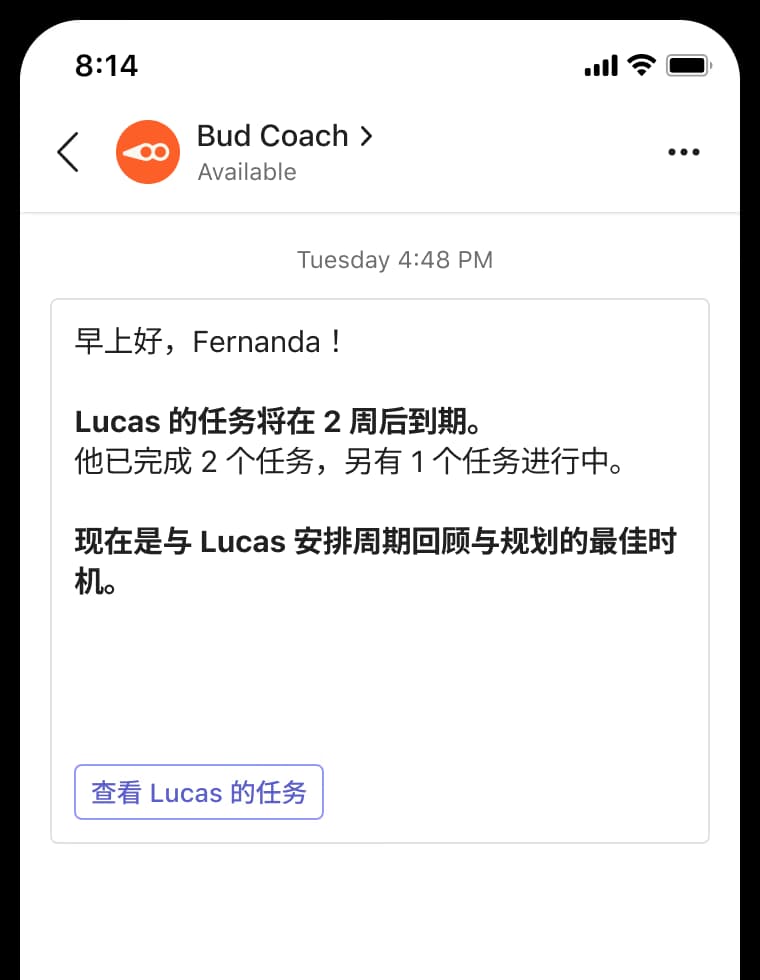Tap the Available presence status
This screenshot has width=760, height=980.
tap(247, 172)
